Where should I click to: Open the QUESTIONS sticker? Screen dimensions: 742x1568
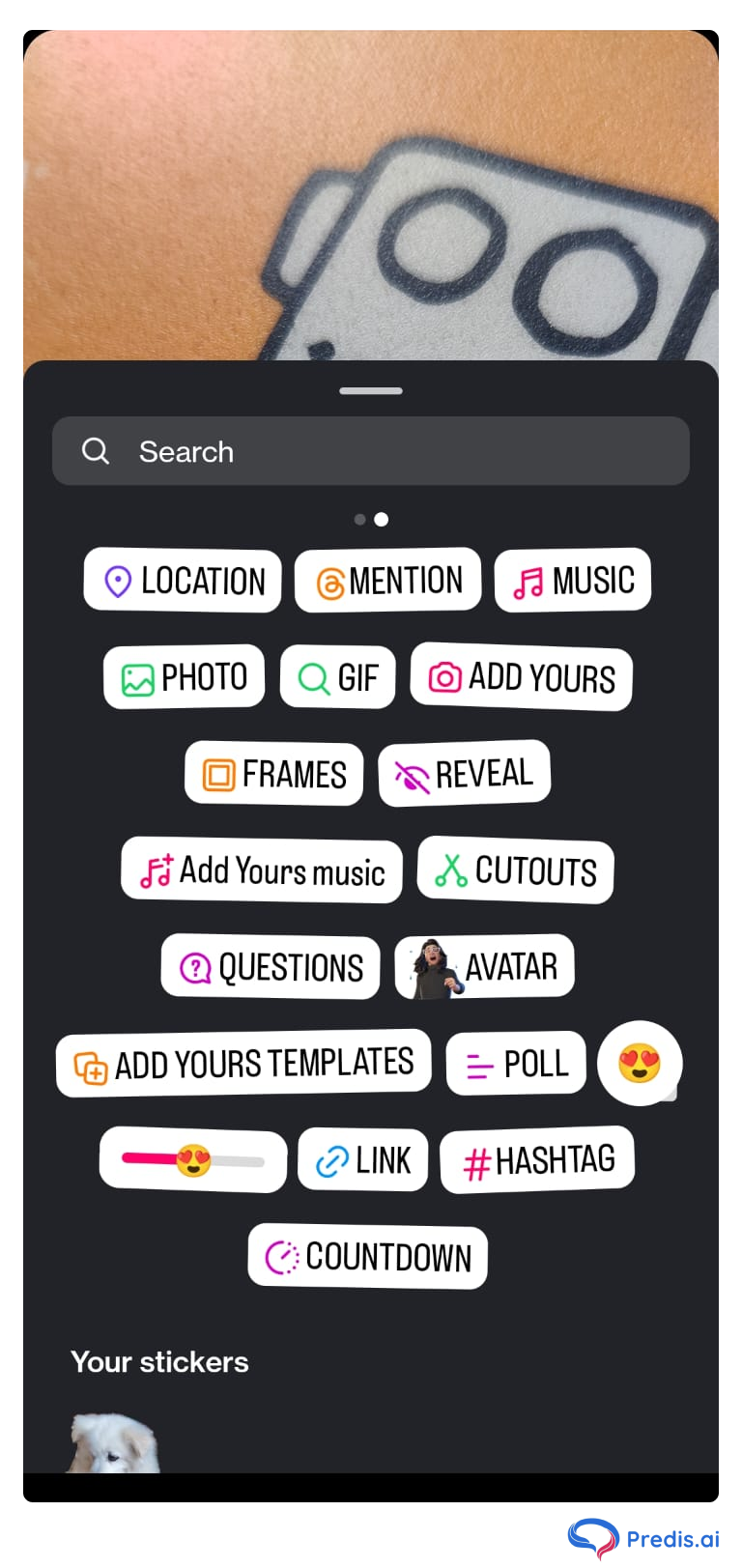(270, 966)
